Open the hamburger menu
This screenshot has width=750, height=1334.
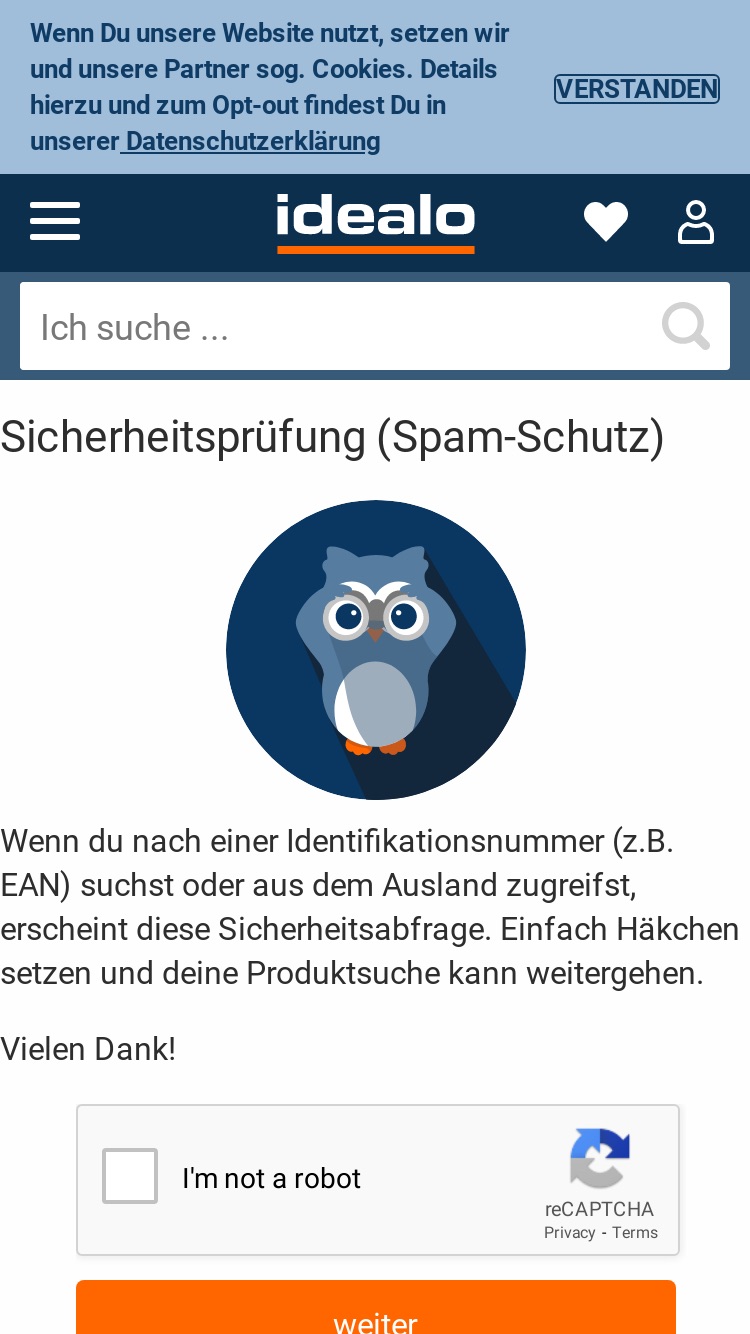55,221
